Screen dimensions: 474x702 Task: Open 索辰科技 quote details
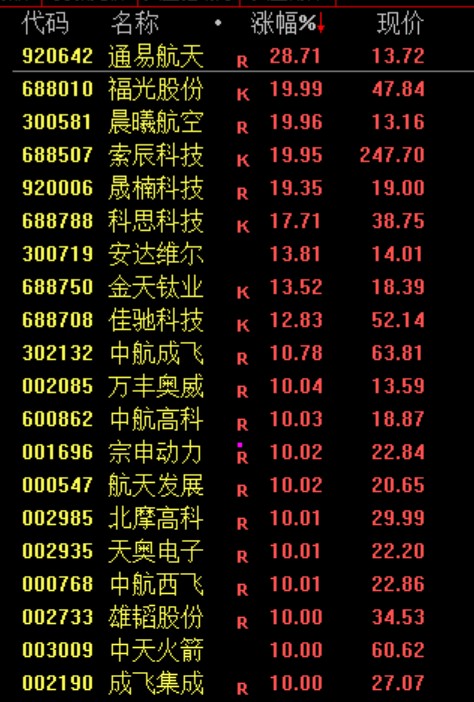point(237,155)
